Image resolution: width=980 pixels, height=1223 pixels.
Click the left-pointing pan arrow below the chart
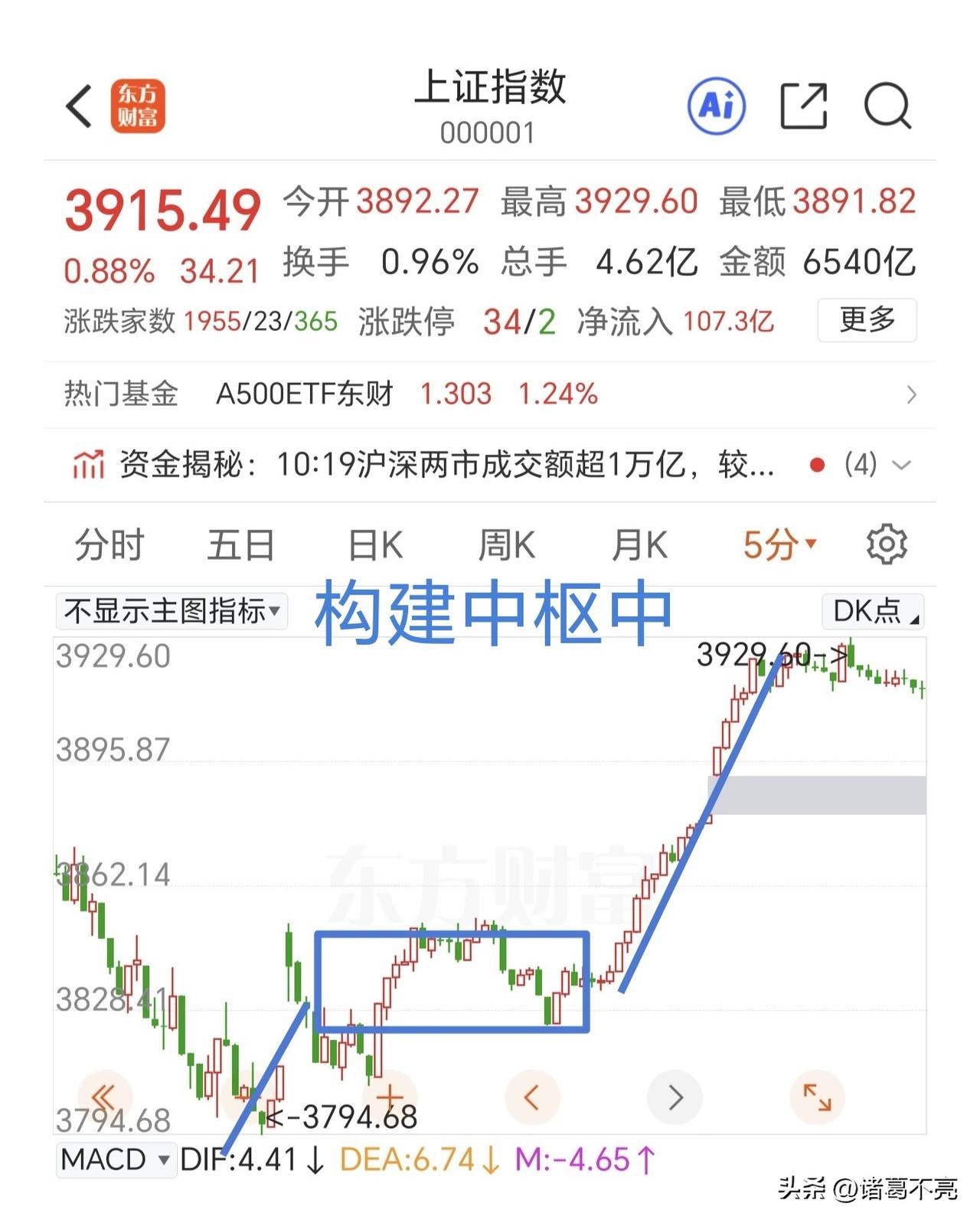click(532, 1096)
